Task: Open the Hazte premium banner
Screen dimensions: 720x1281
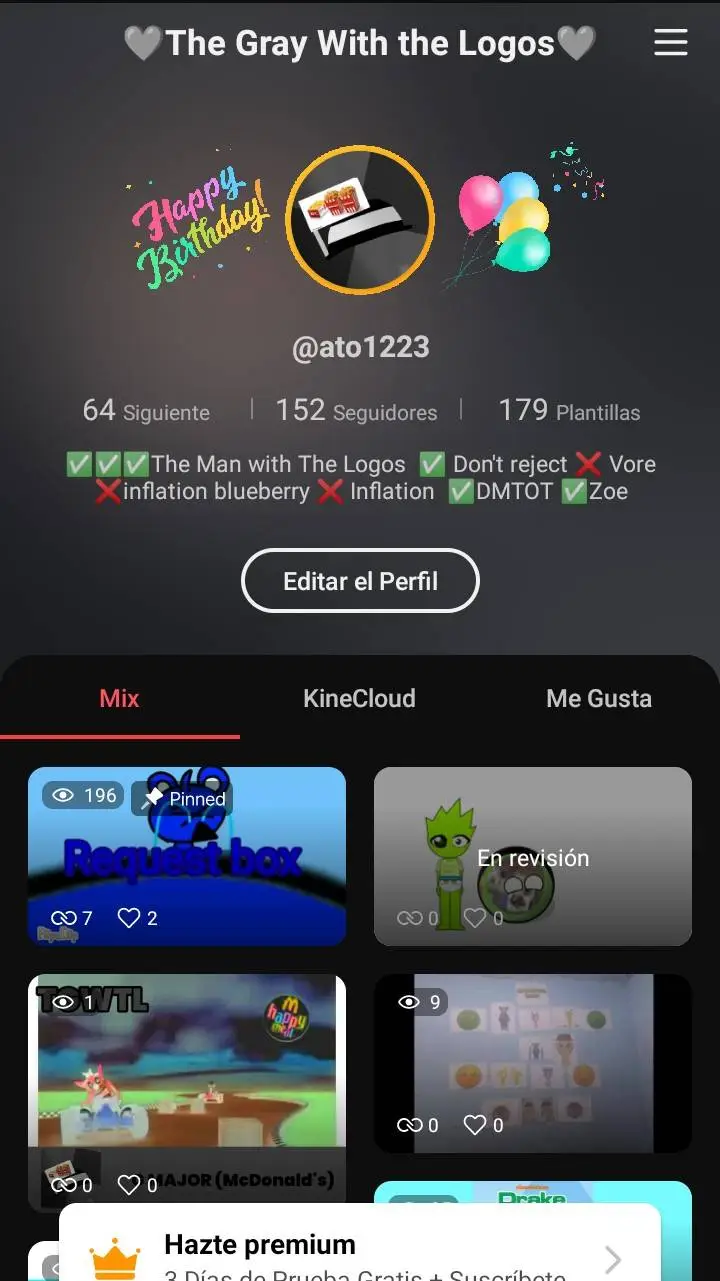Action: [360, 1250]
